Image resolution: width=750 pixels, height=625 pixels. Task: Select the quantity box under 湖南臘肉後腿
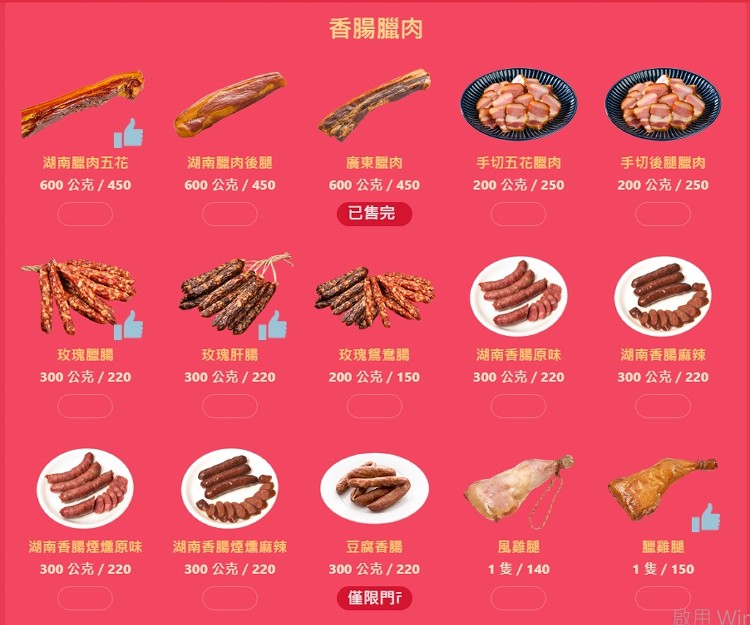pos(229,213)
